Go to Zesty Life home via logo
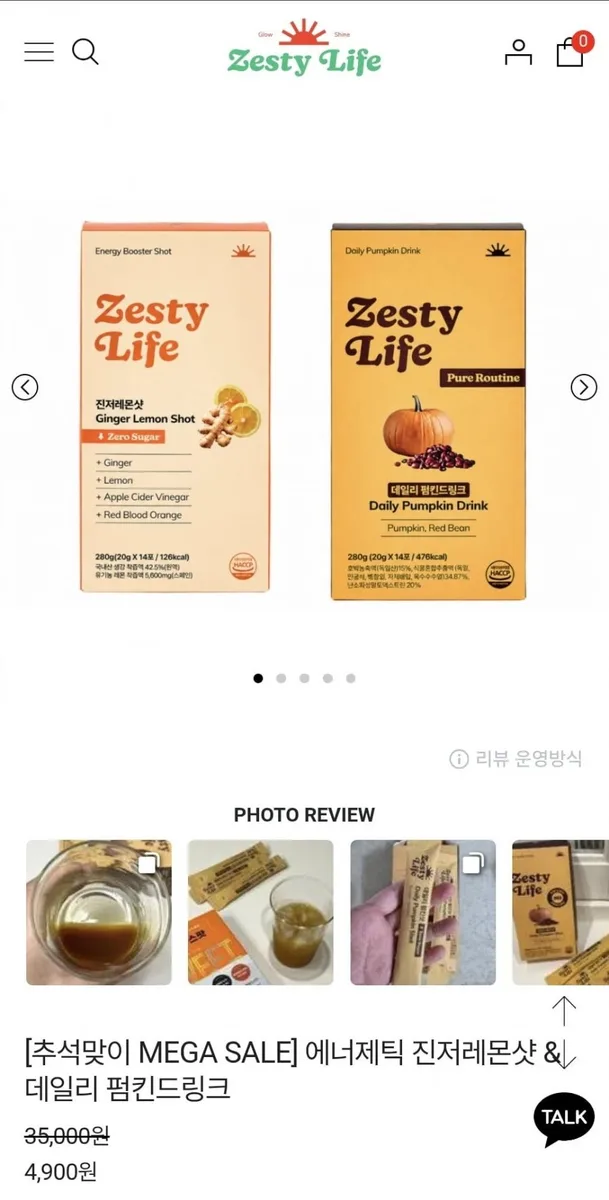The width and height of the screenshot is (609, 1200). tap(304, 48)
